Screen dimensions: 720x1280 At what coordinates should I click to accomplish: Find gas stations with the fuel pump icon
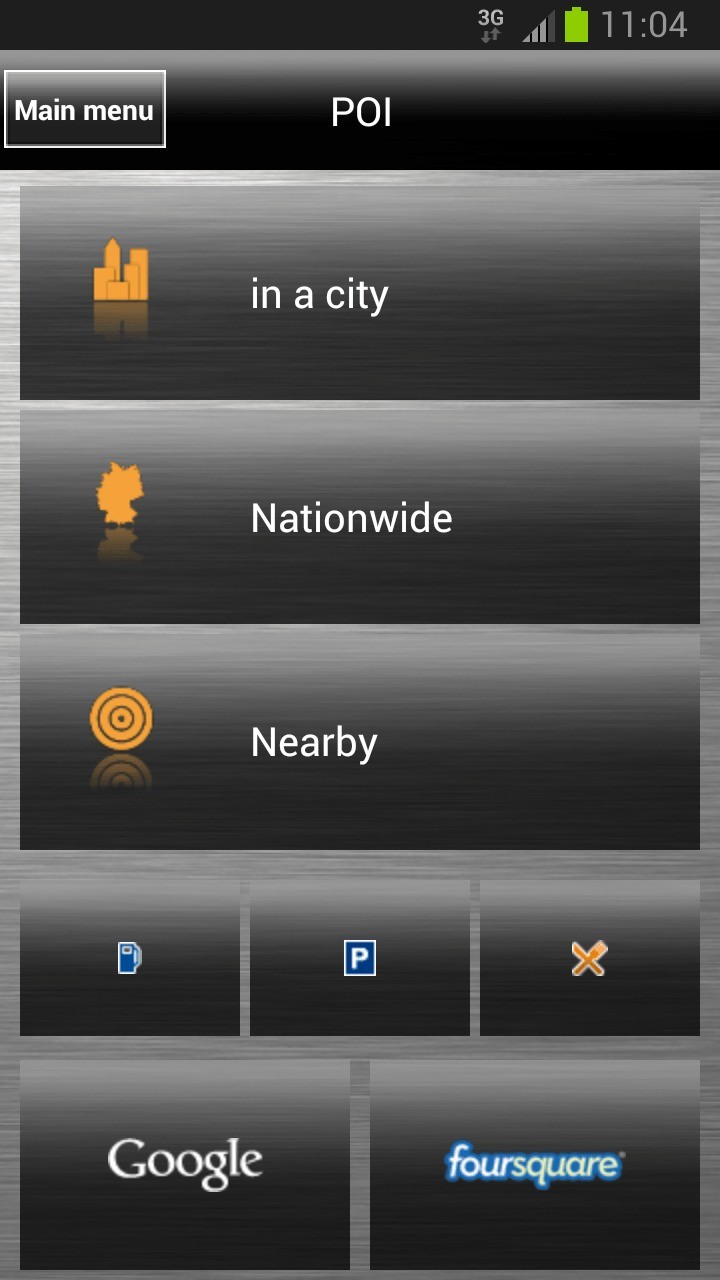[x=130, y=959]
